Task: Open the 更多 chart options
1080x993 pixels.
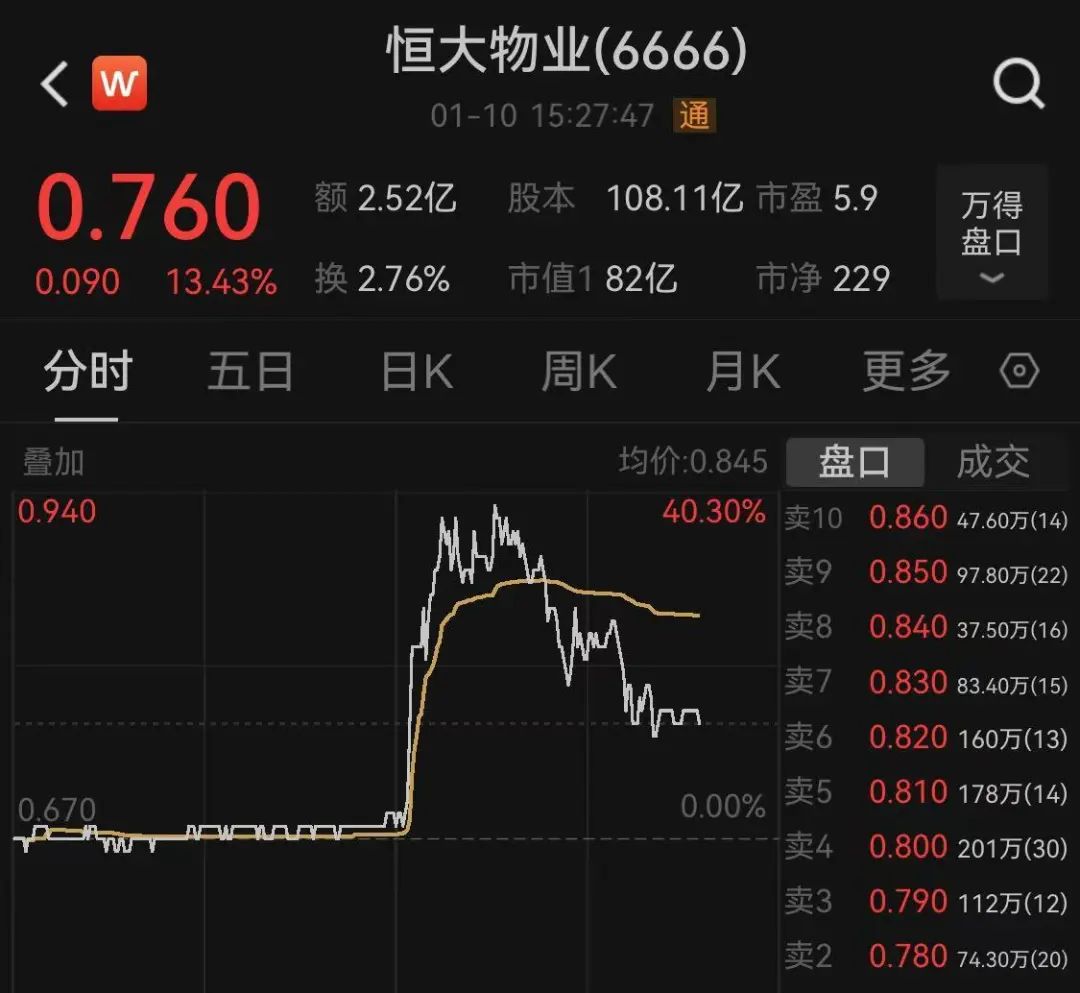Action: (x=906, y=371)
